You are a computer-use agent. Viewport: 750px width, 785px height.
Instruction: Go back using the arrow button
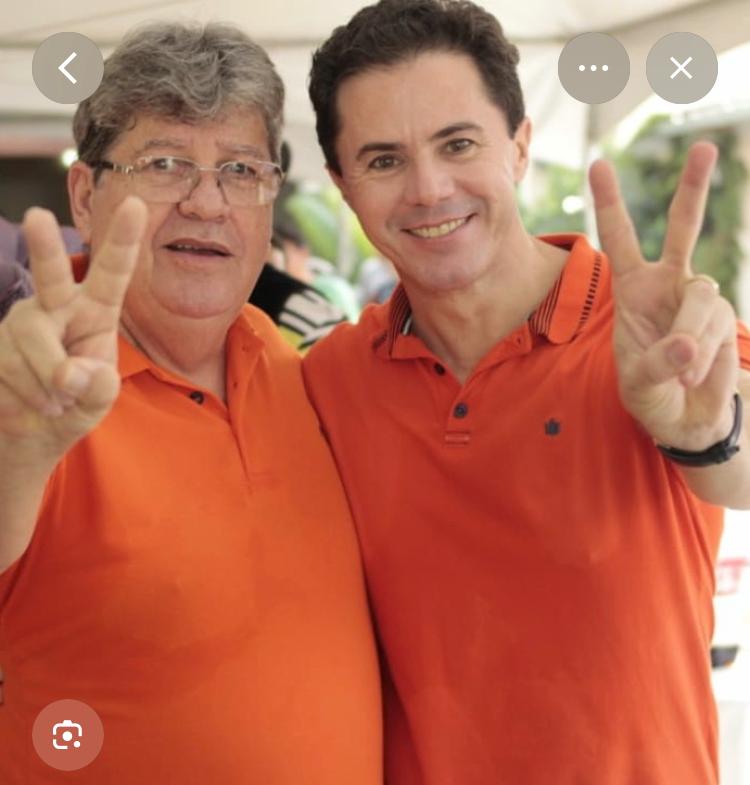click(x=67, y=68)
